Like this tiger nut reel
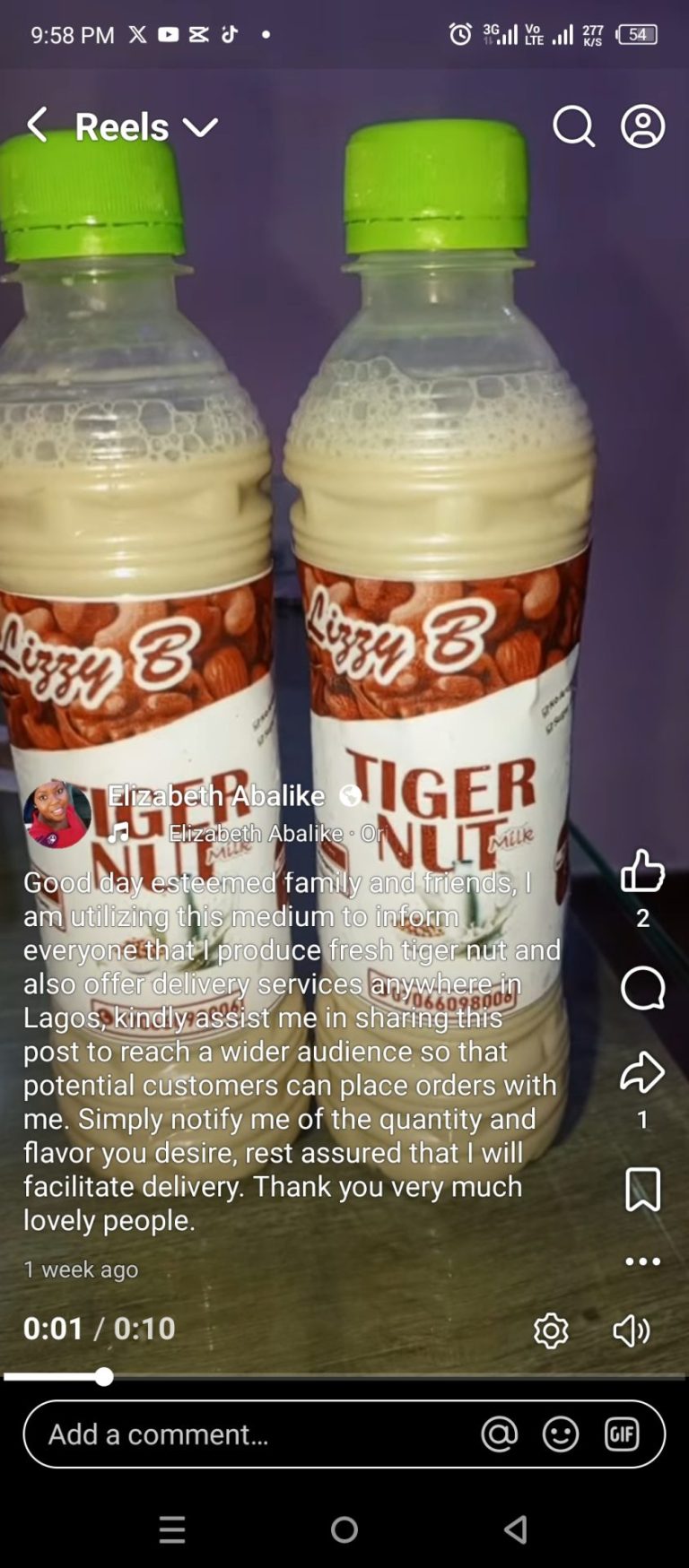Image resolution: width=689 pixels, height=1568 pixels. (x=642, y=871)
